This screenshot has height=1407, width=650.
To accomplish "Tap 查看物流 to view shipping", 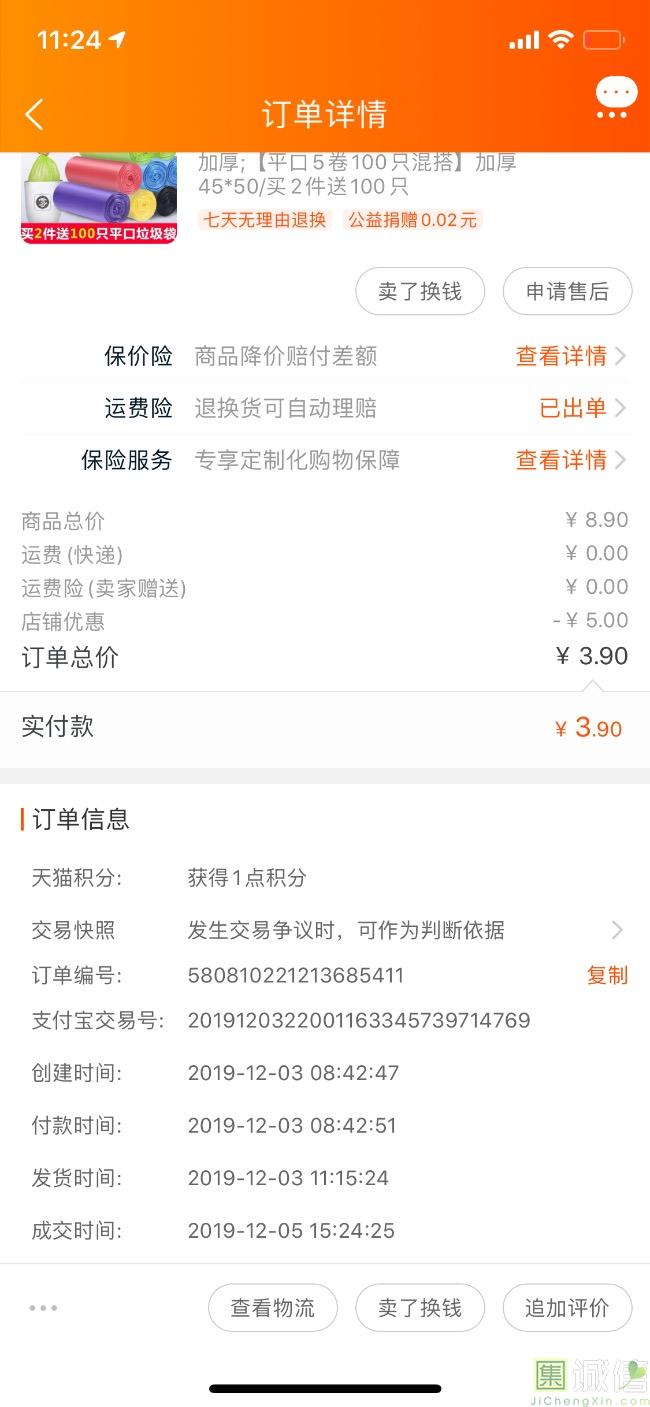I will pyautogui.click(x=273, y=1308).
